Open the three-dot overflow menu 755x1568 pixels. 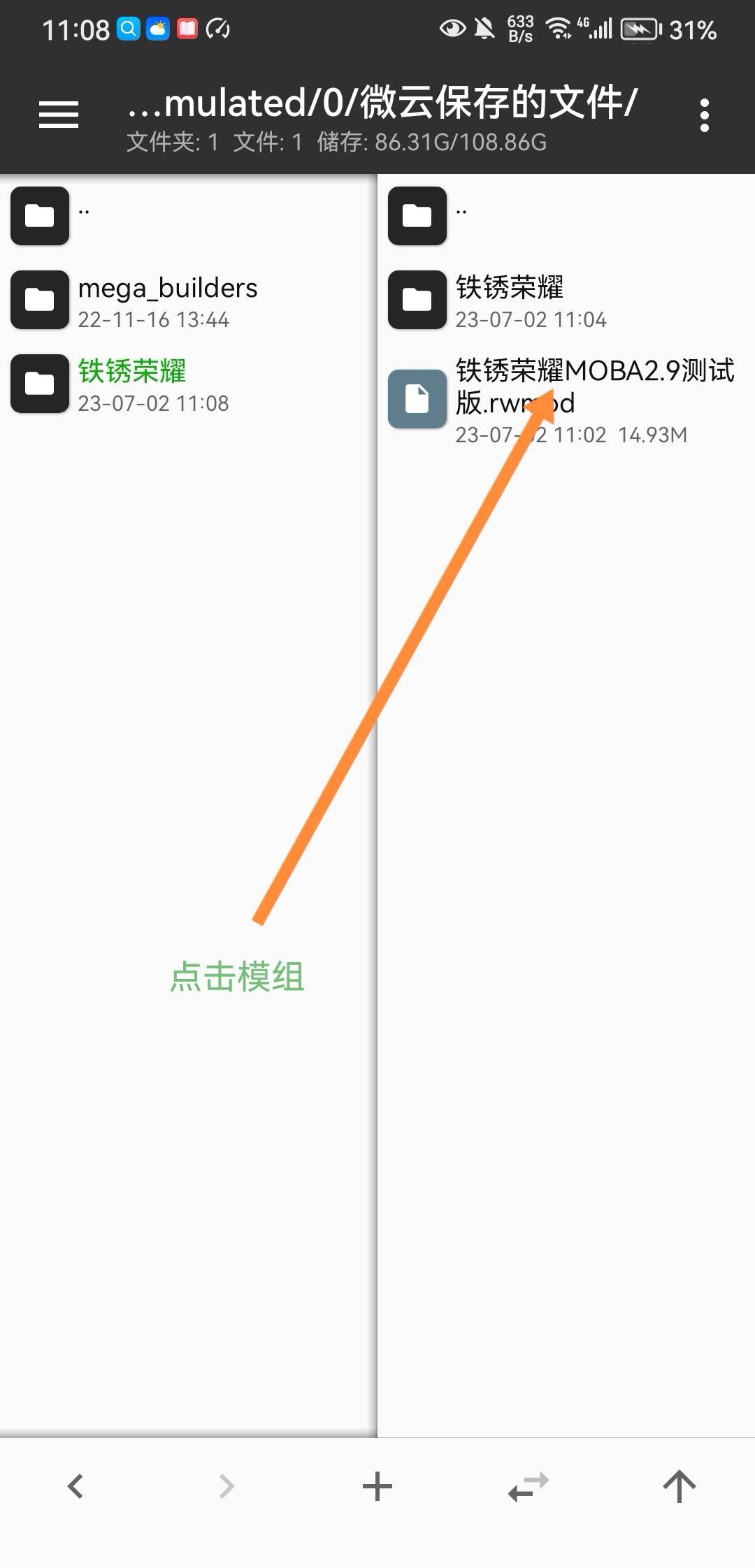[x=704, y=115]
